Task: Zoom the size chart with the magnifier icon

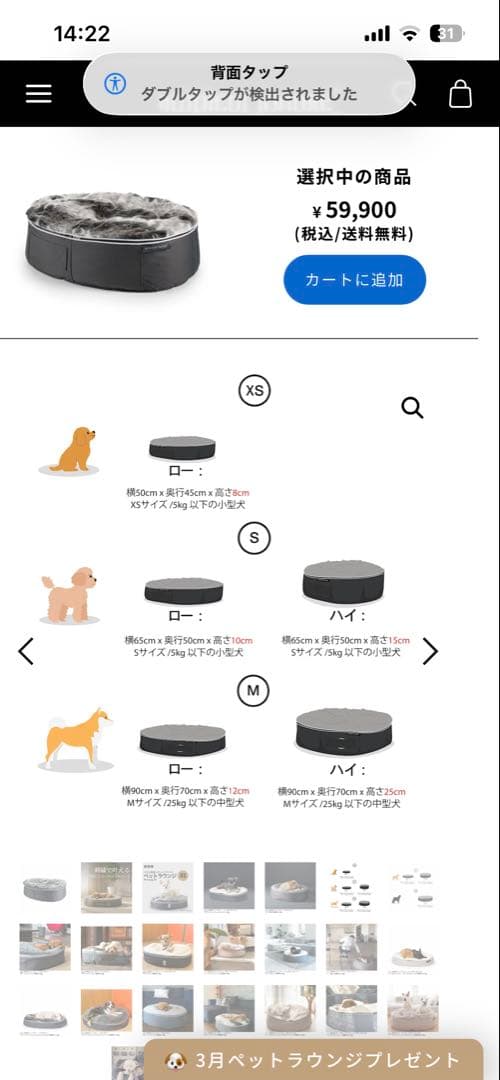Action: [x=412, y=408]
